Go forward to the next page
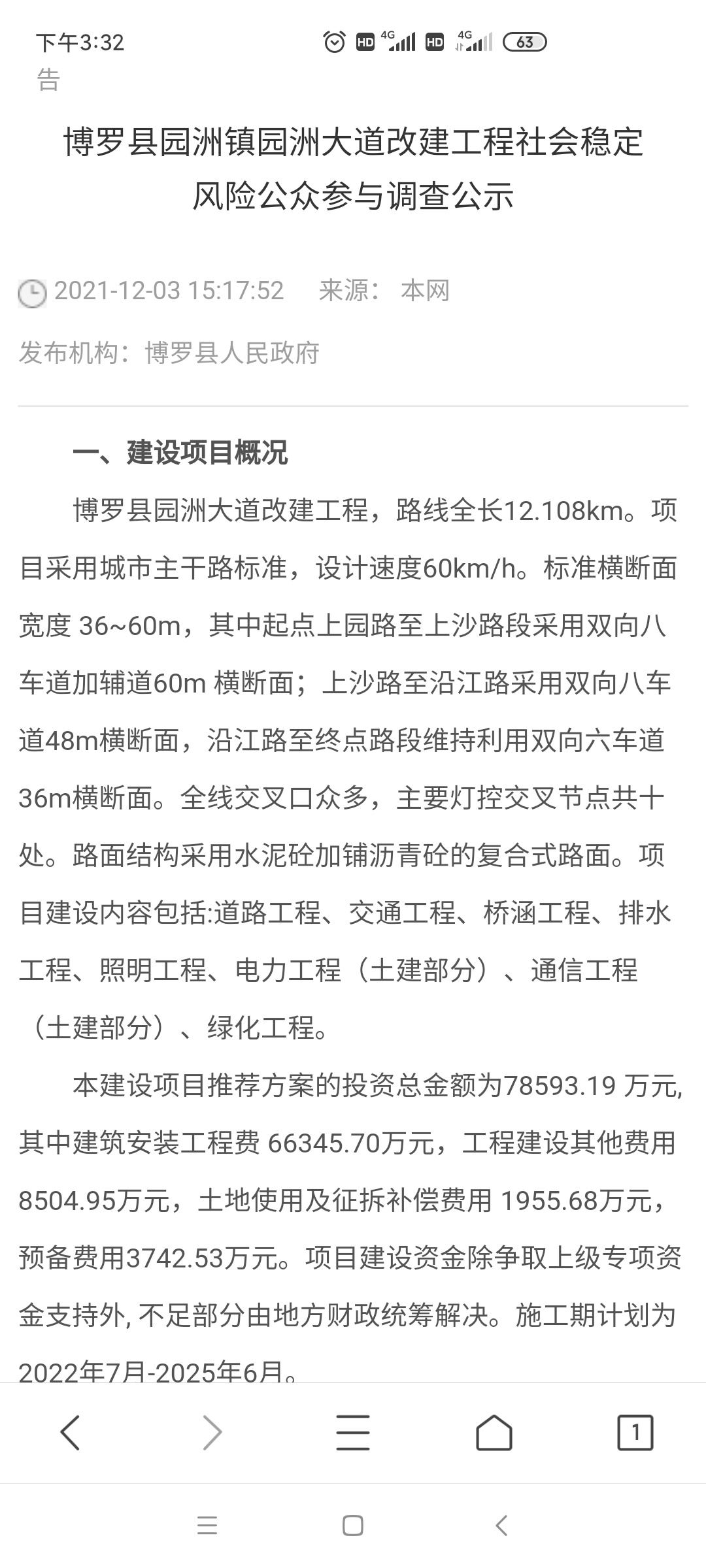This screenshot has height=1568, width=706. tap(212, 1432)
